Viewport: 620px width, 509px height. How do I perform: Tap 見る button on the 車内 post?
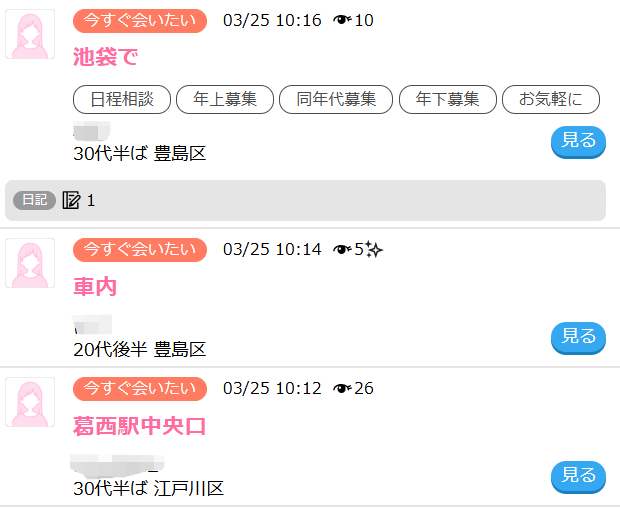pyautogui.click(x=578, y=337)
